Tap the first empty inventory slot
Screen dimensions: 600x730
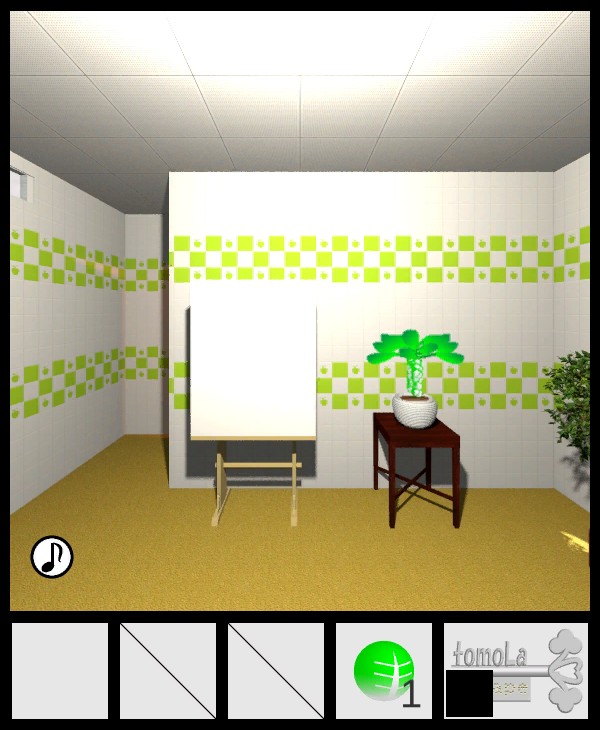click(x=60, y=671)
